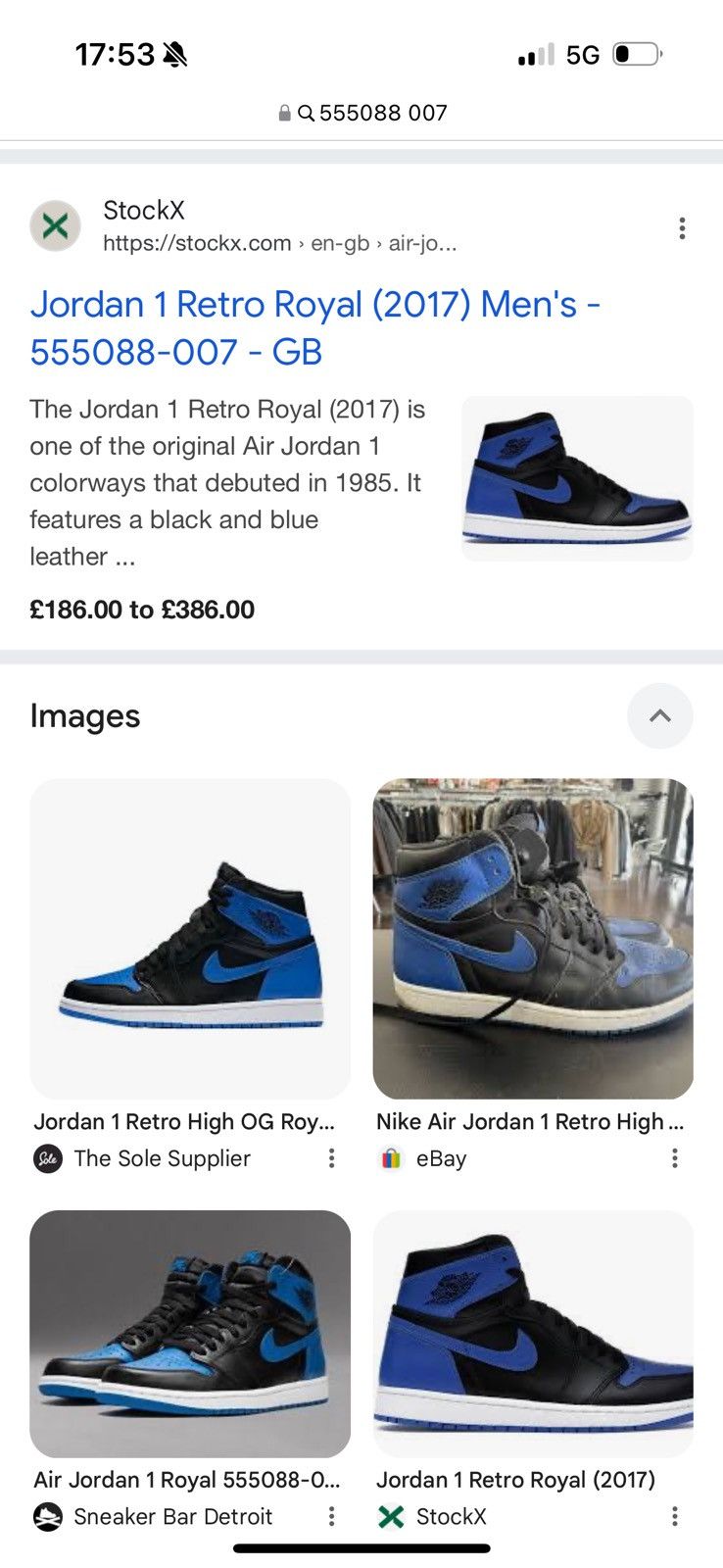
Task: Click the StockX green X icon below the bottom image
Action: click(391, 1516)
